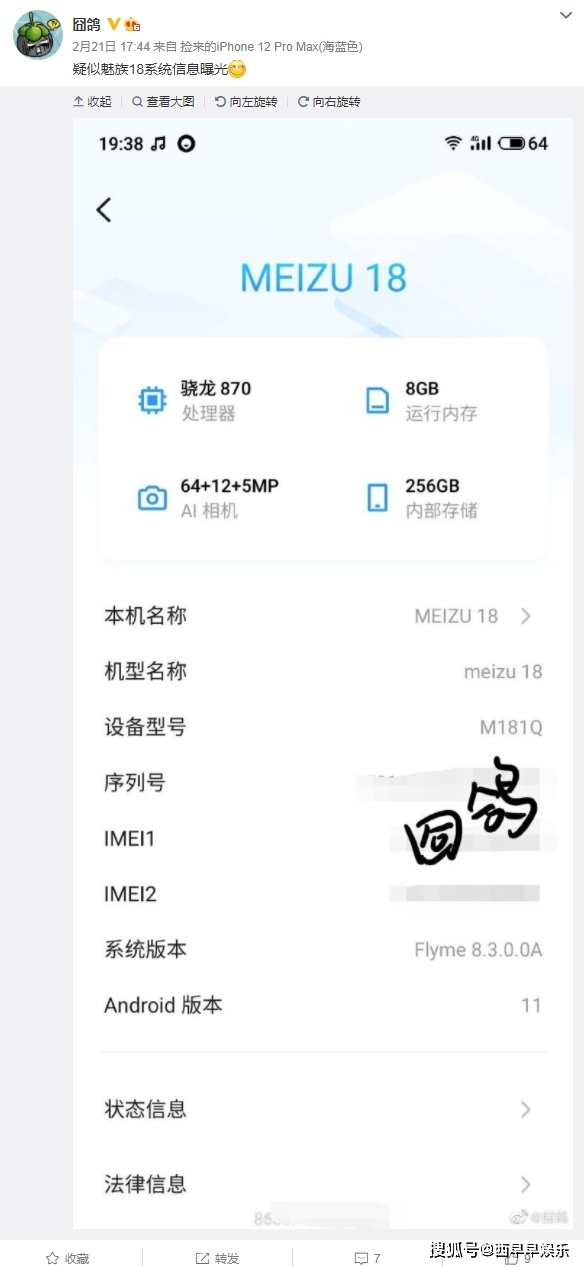
Task: Repost using the 转发 button
Action: click(217, 1258)
